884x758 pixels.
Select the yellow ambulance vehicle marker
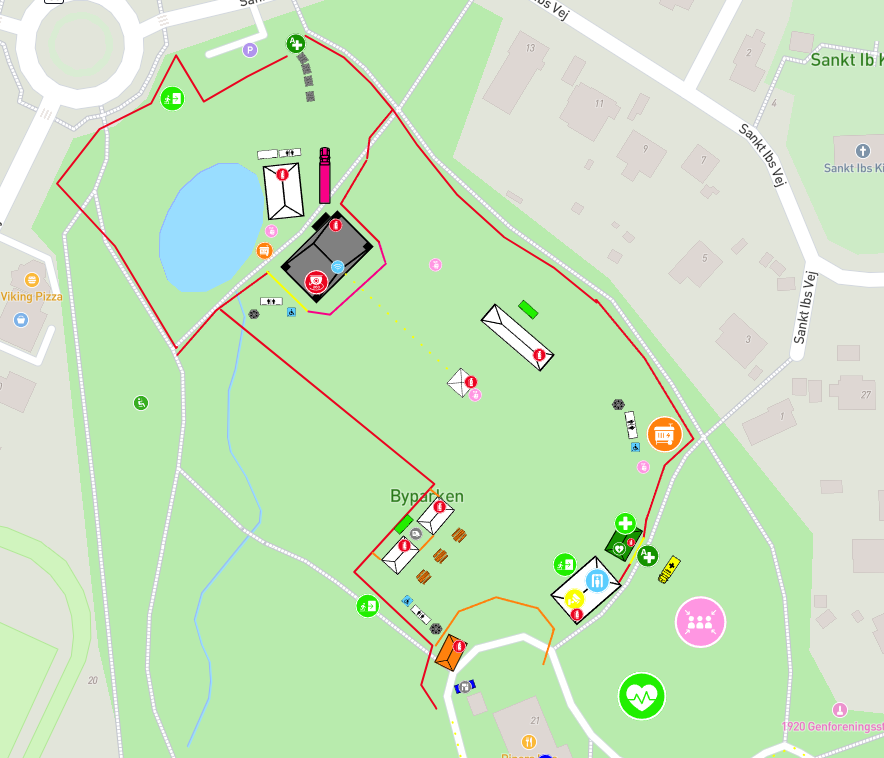click(669, 570)
